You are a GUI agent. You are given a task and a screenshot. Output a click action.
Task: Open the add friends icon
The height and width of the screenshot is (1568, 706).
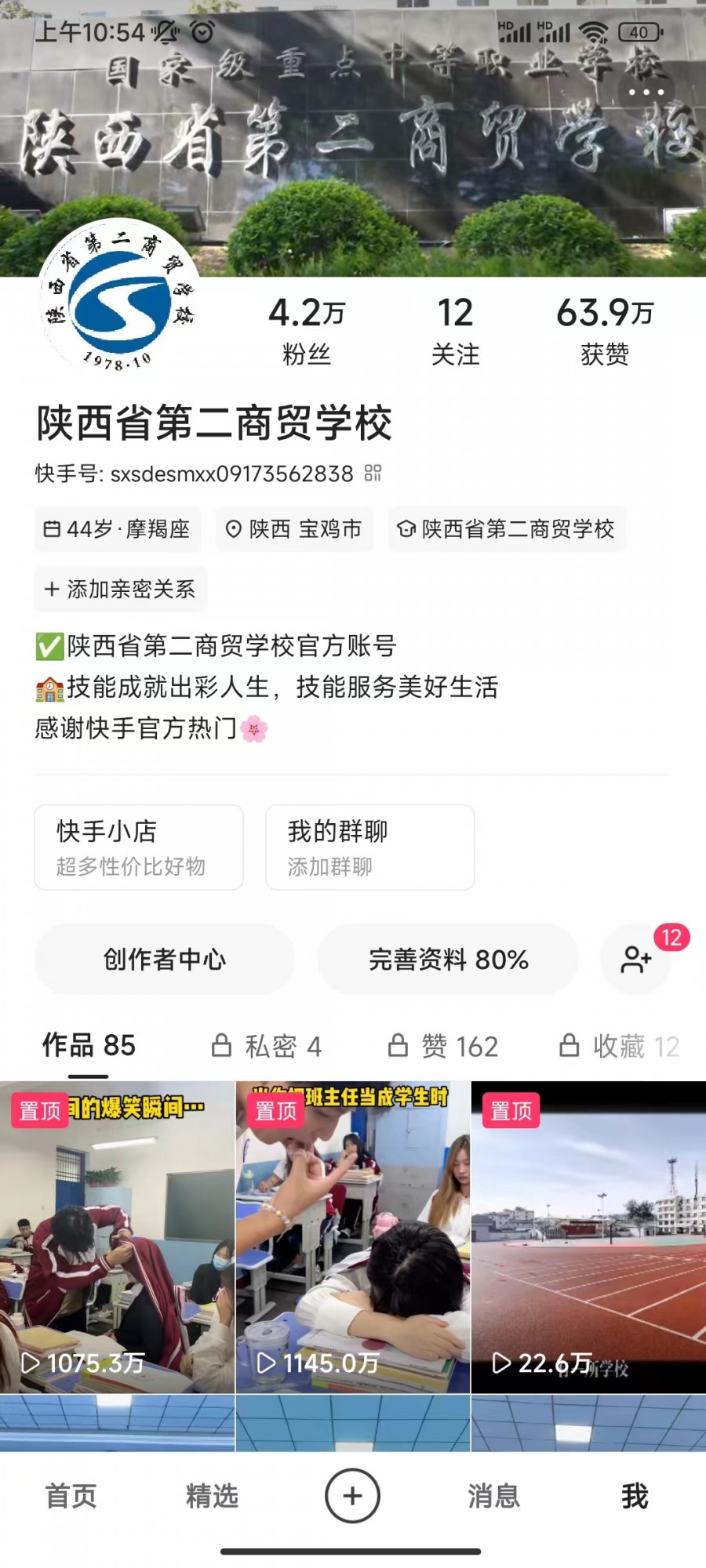[x=636, y=959]
